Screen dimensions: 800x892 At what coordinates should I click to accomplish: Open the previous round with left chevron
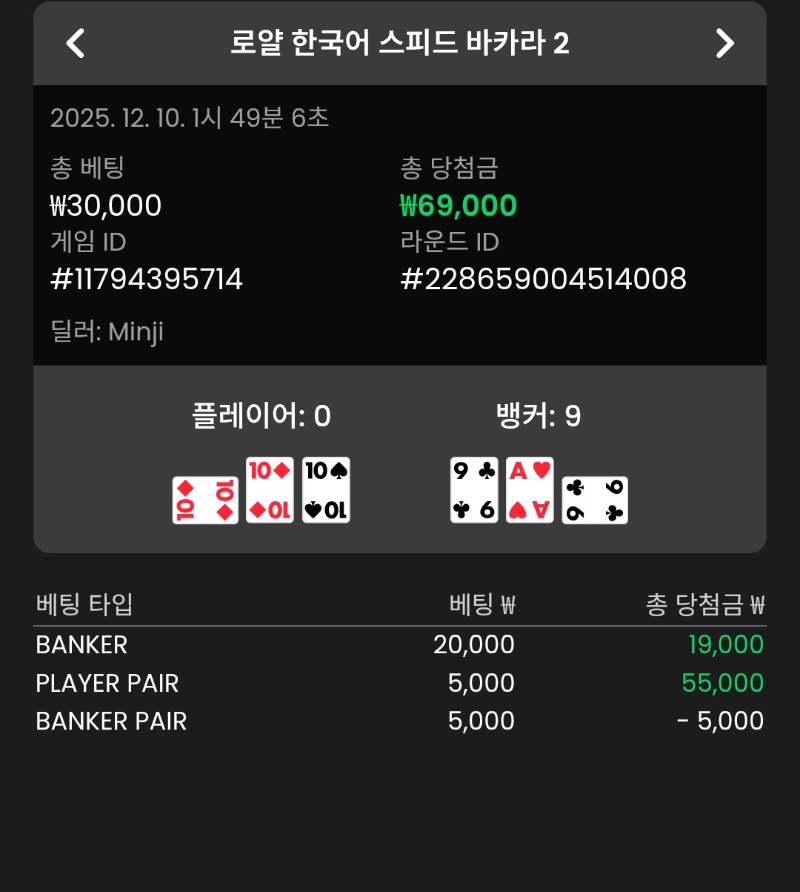coord(73,45)
